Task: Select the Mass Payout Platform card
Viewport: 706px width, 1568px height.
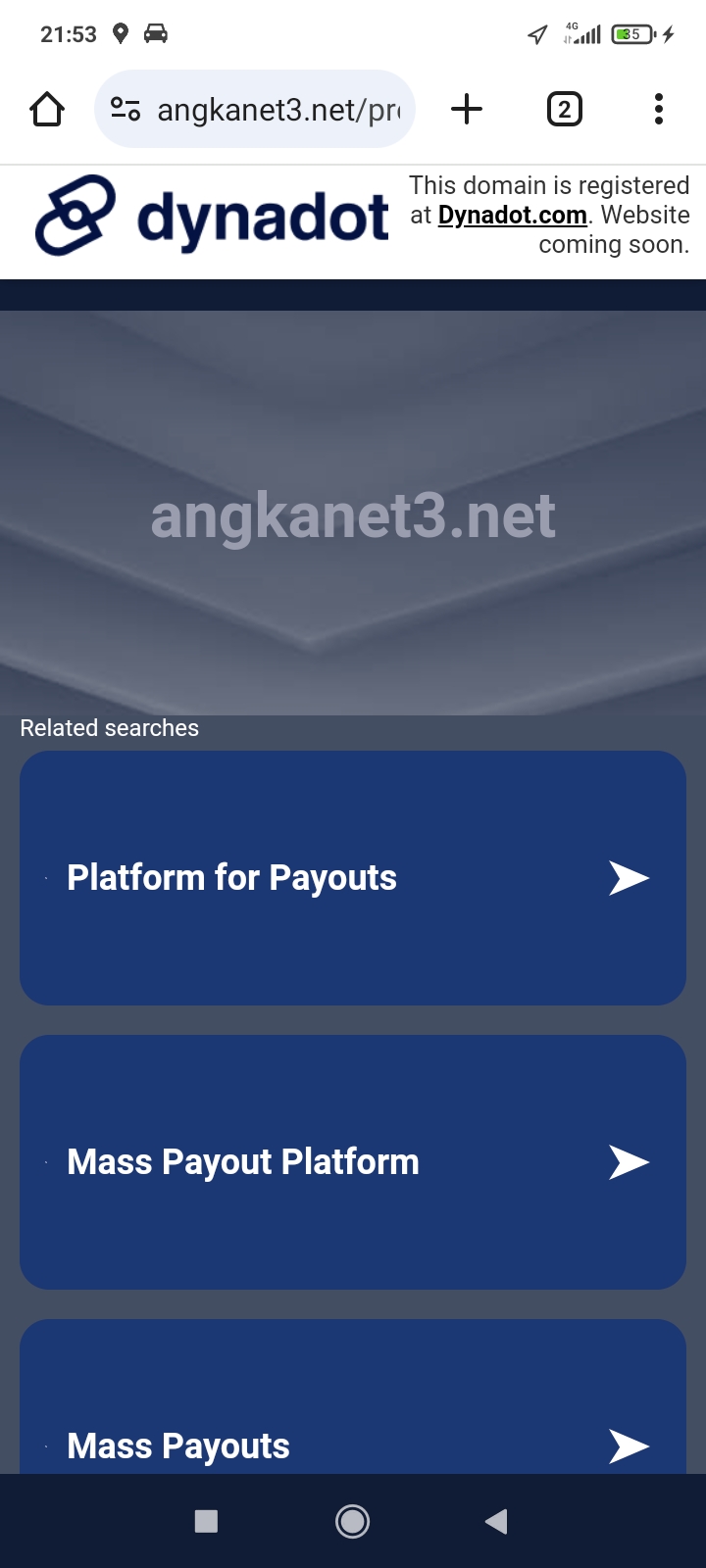Action: [x=353, y=1162]
